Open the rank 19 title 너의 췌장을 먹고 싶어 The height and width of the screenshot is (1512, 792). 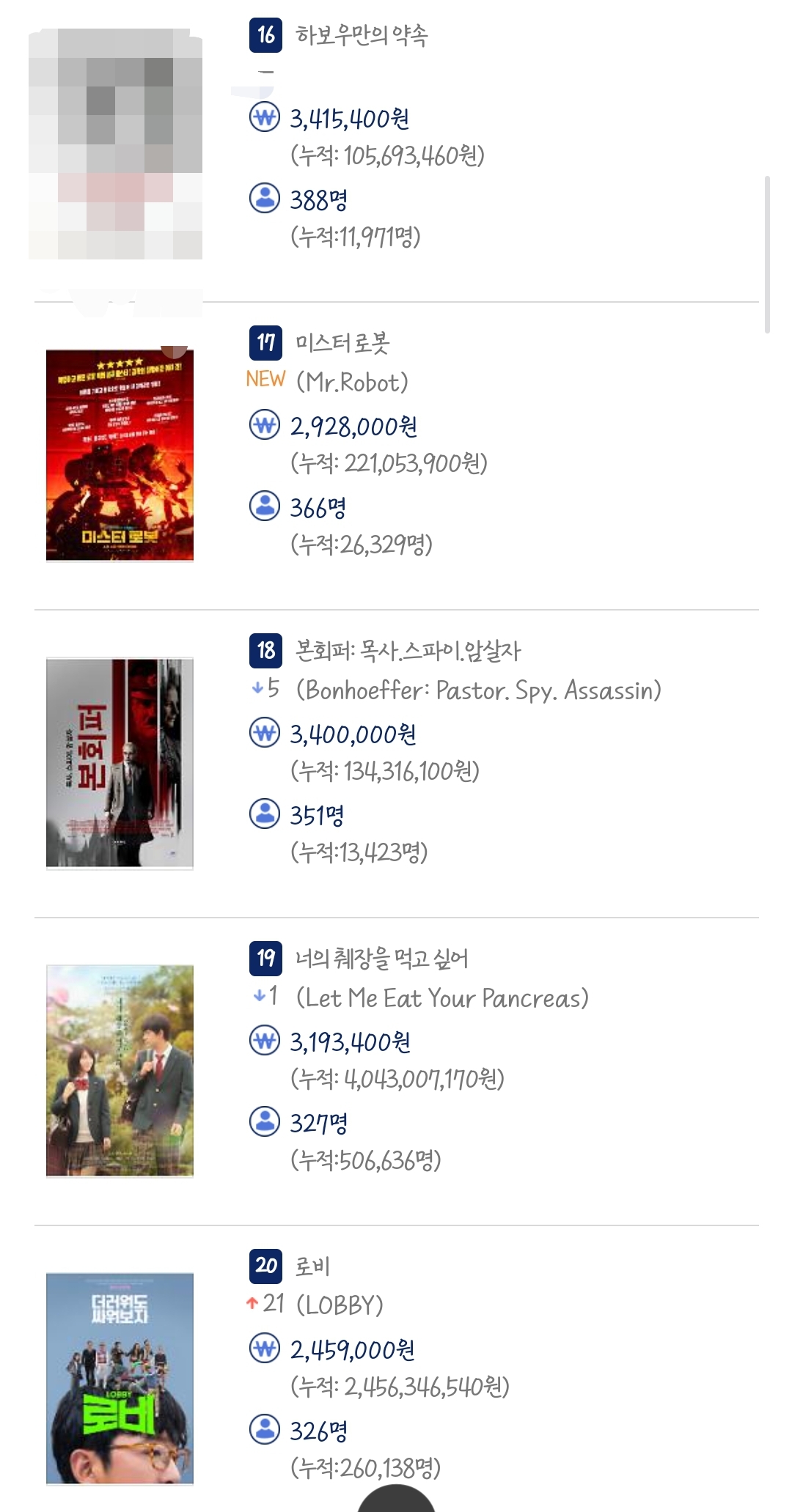(x=381, y=959)
